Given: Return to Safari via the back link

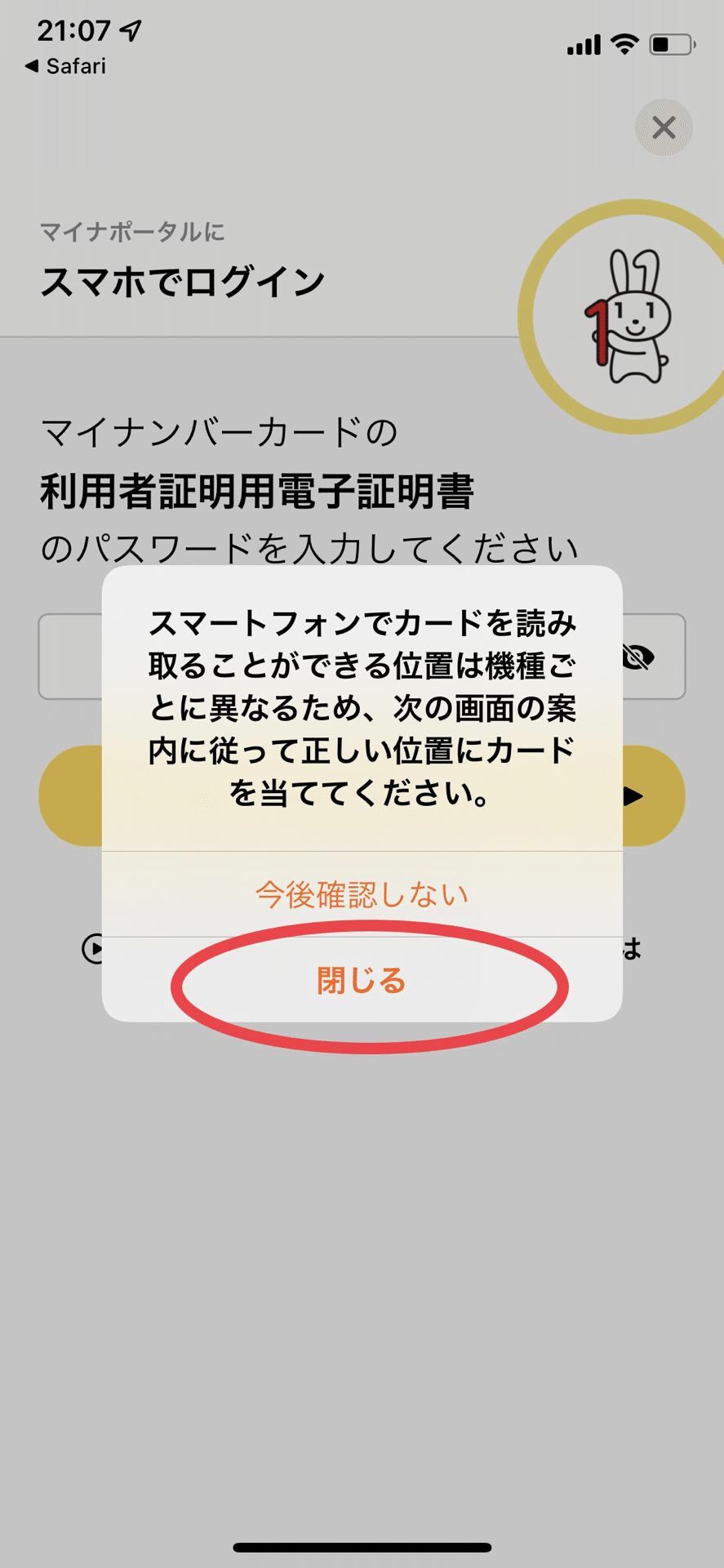Looking at the screenshot, I should click(x=65, y=66).
